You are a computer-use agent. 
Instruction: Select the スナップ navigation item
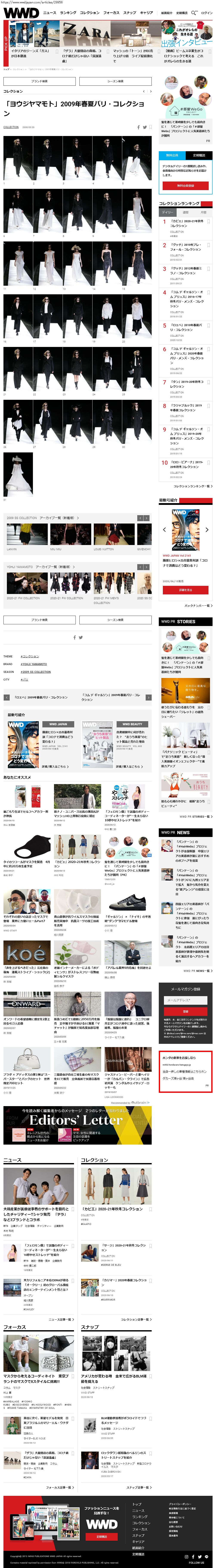129,12
